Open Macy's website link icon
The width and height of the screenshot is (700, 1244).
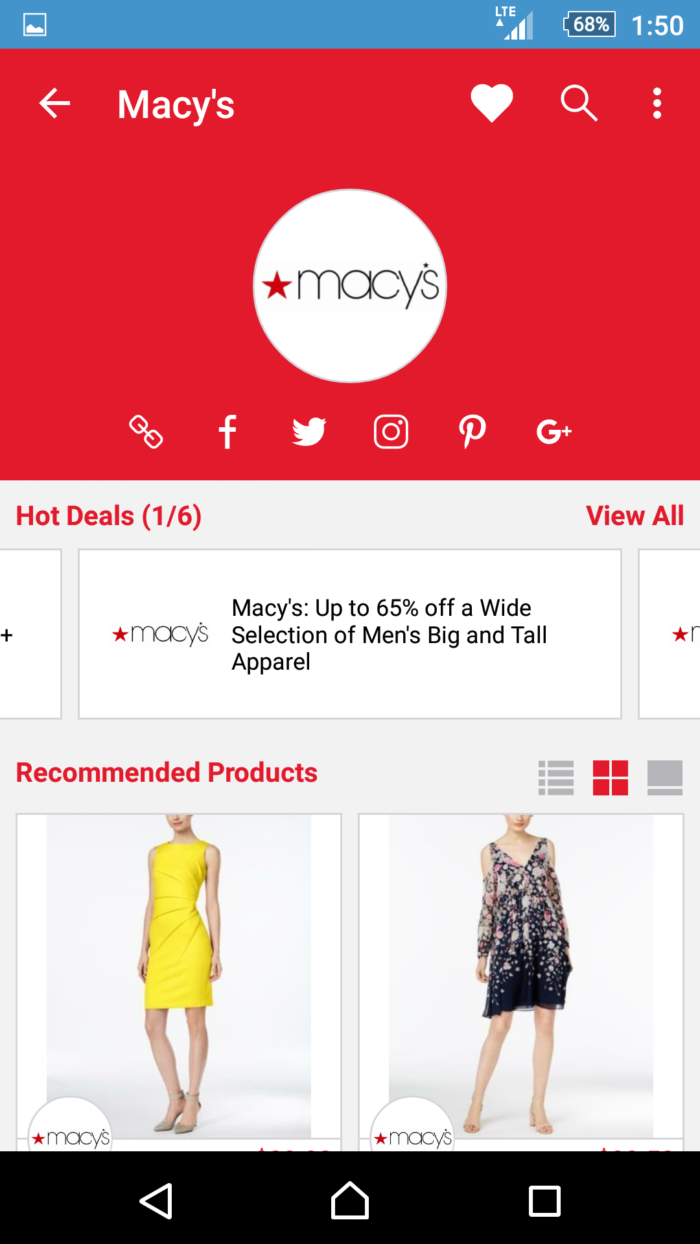(x=146, y=432)
